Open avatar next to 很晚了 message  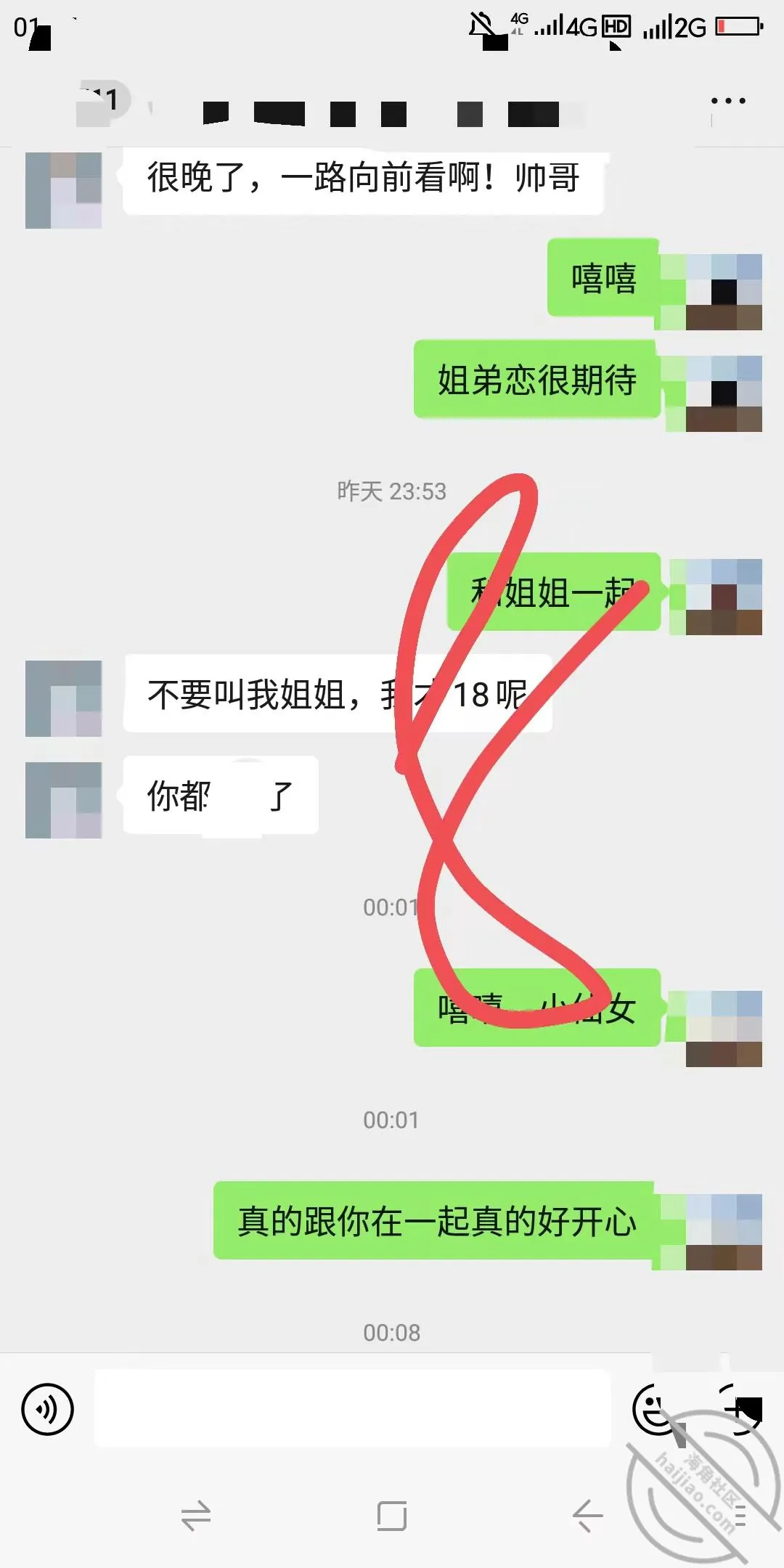click(x=63, y=190)
